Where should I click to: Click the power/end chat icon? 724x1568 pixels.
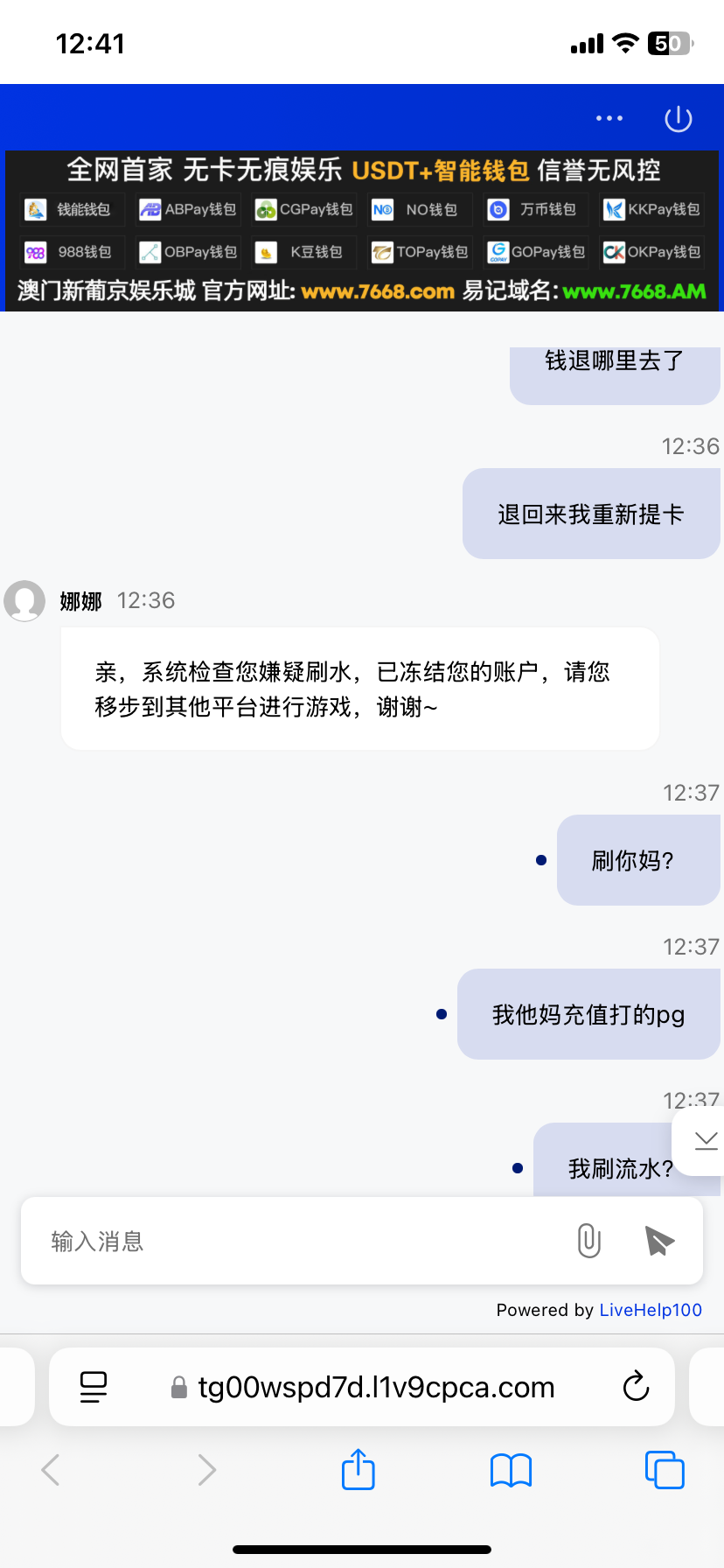678,119
